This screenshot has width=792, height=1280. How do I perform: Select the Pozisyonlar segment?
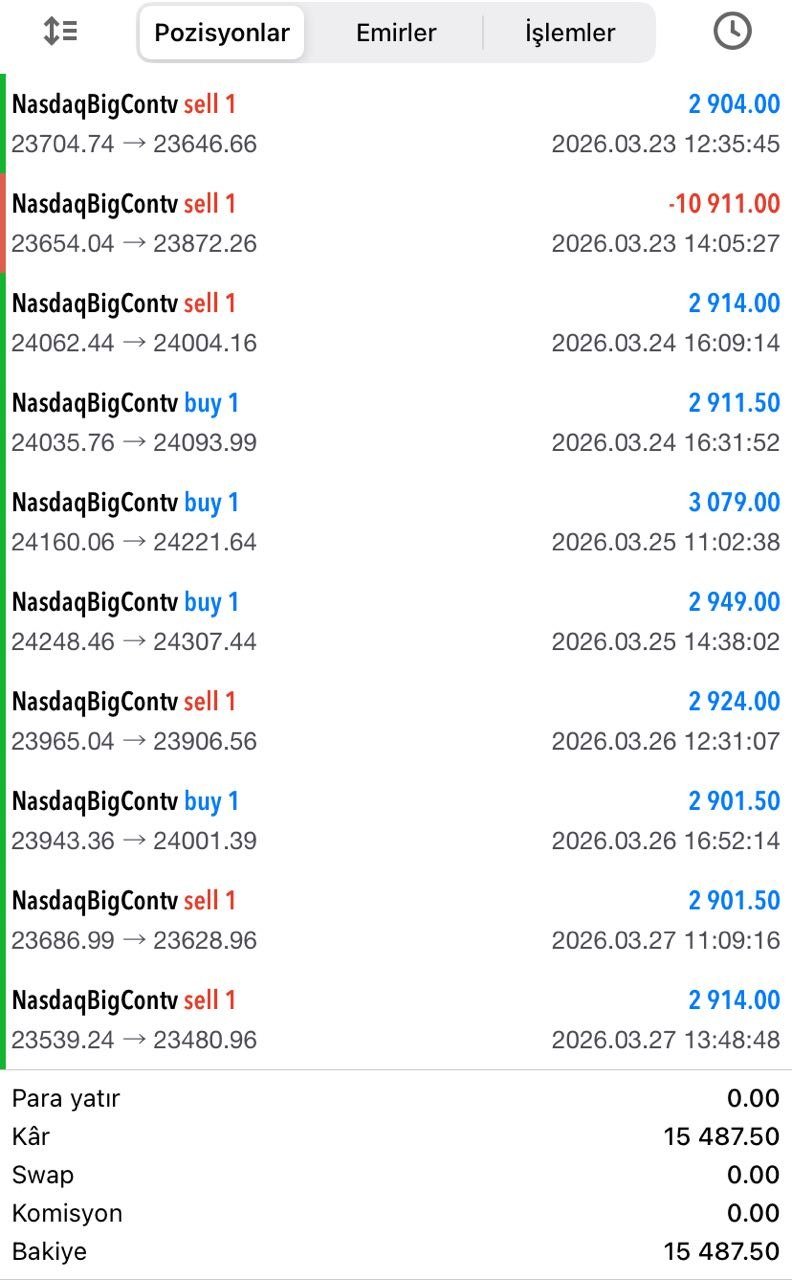[221, 33]
